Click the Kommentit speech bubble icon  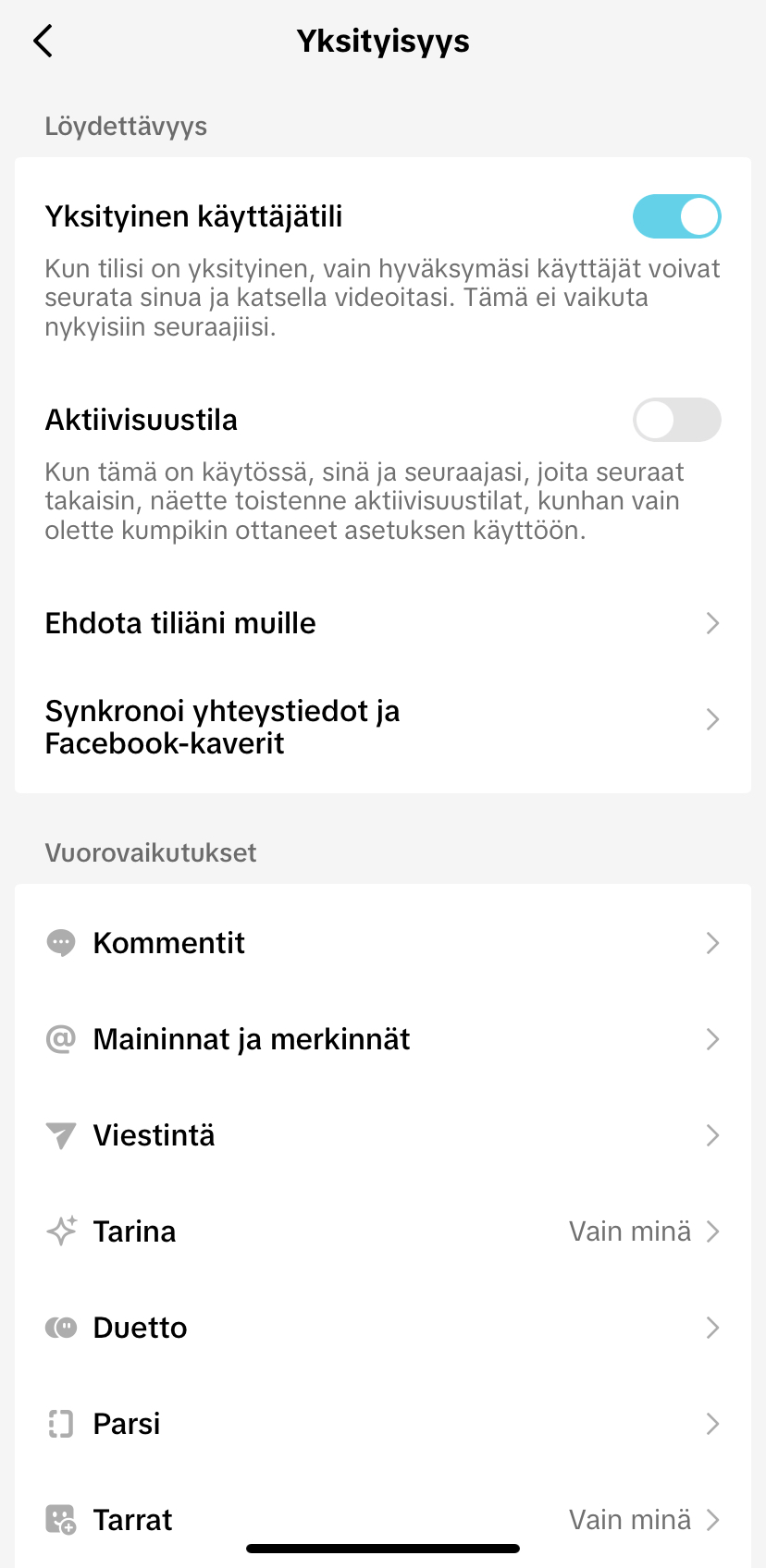pyautogui.click(x=59, y=942)
